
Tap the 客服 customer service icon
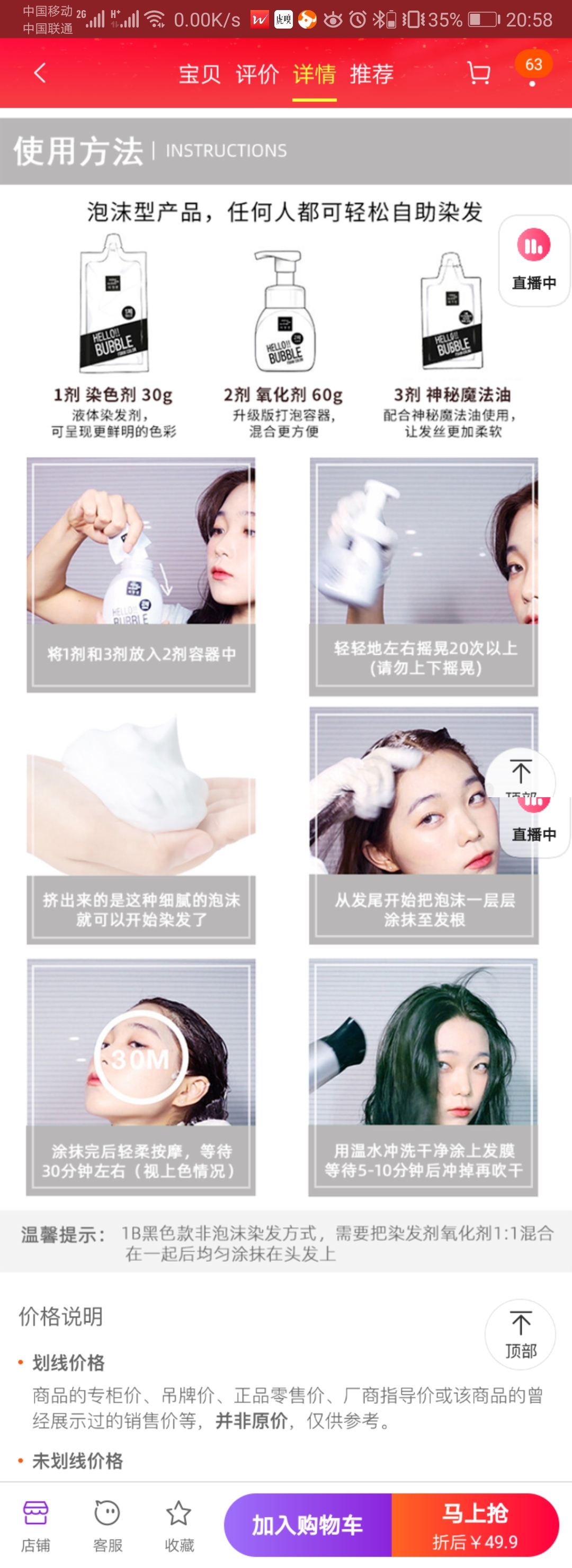click(x=107, y=1523)
